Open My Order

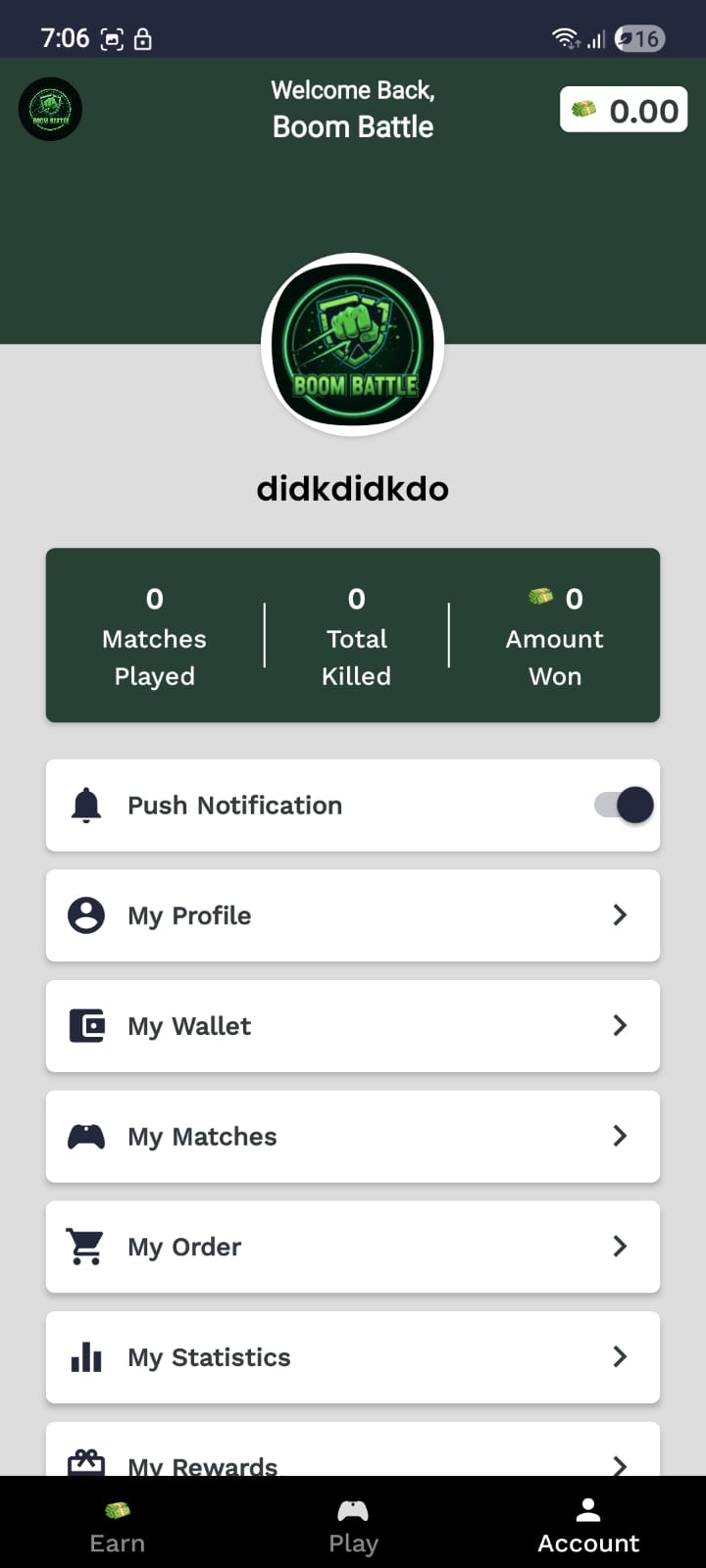(x=353, y=1247)
